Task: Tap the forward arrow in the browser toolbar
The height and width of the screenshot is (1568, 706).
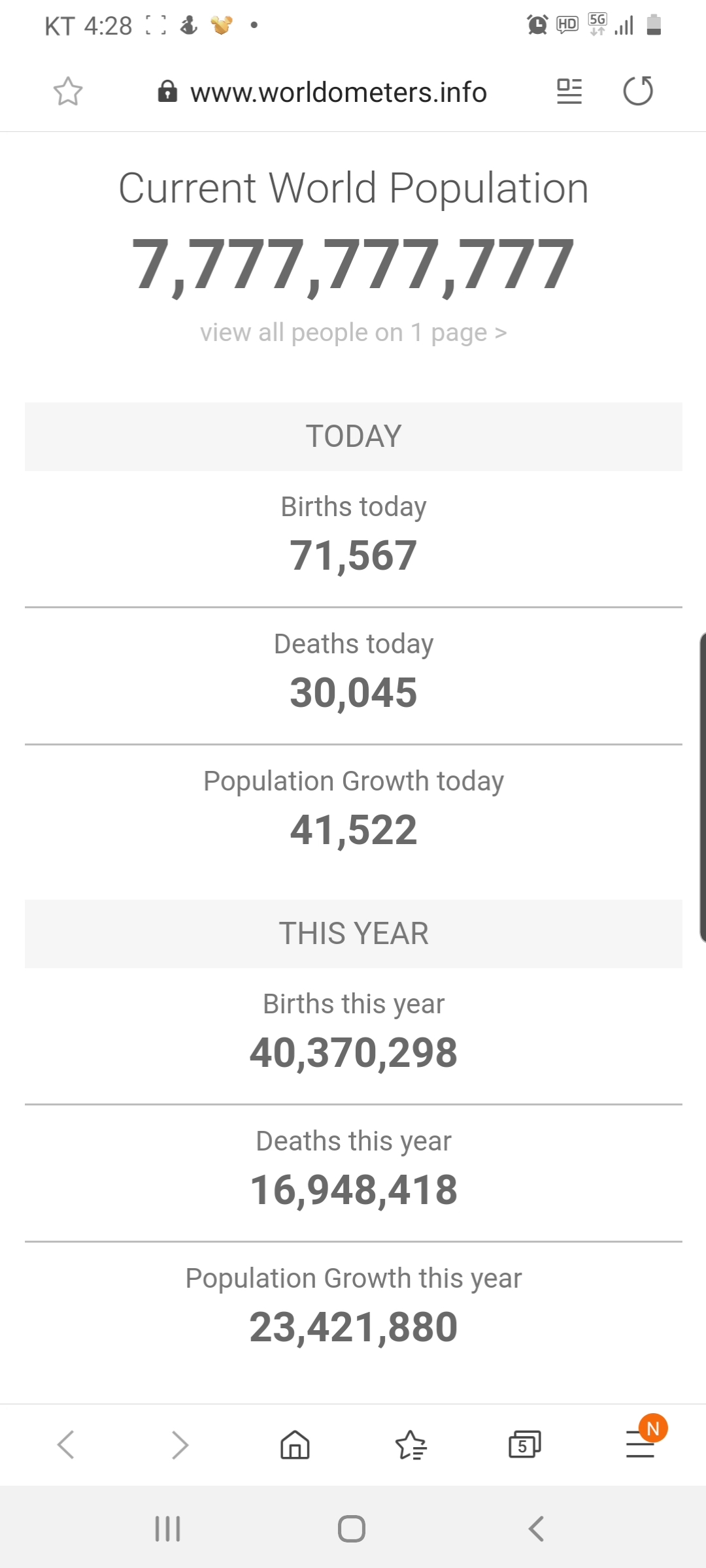Action: (x=179, y=1445)
